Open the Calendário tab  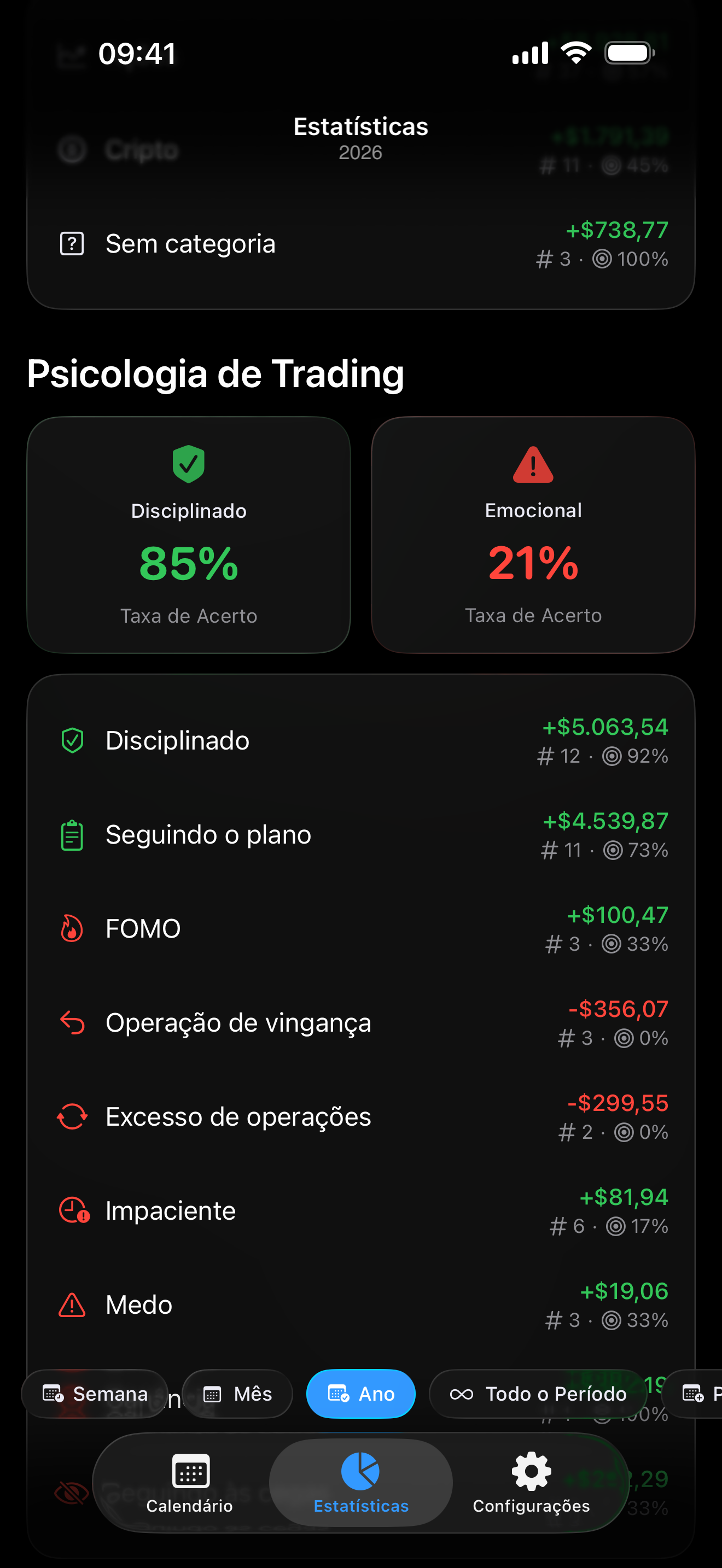[x=189, y=1485]
